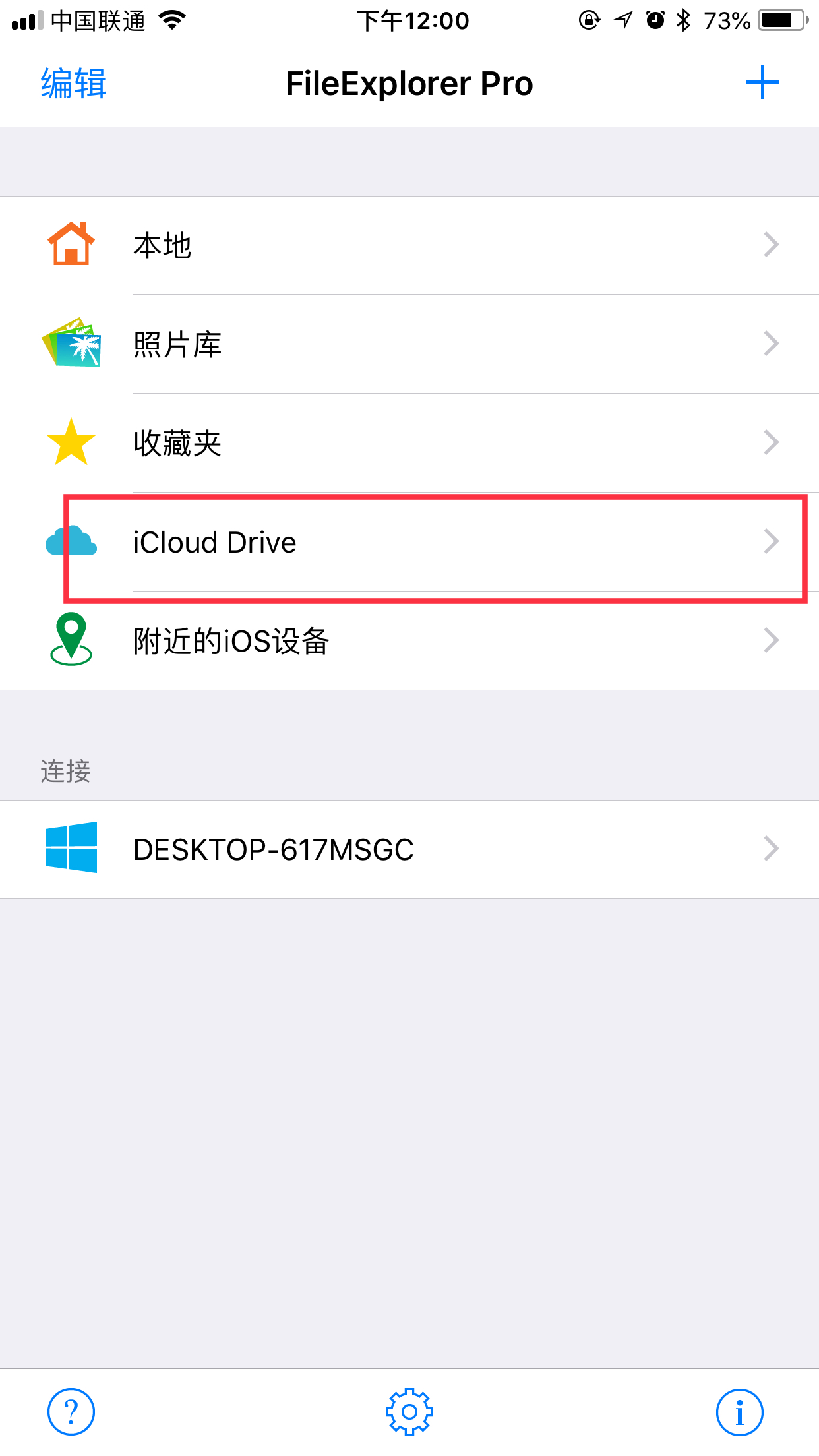This screenshot has height=1456, width=819.
Task: Open 附近的iOS设备 nearby devices
Action: [409, 641]
